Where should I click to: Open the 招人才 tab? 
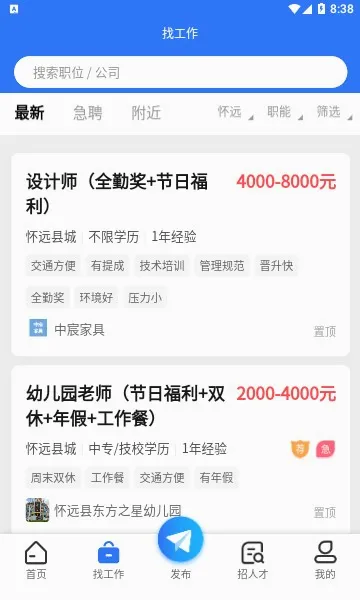tap(252, 561)
